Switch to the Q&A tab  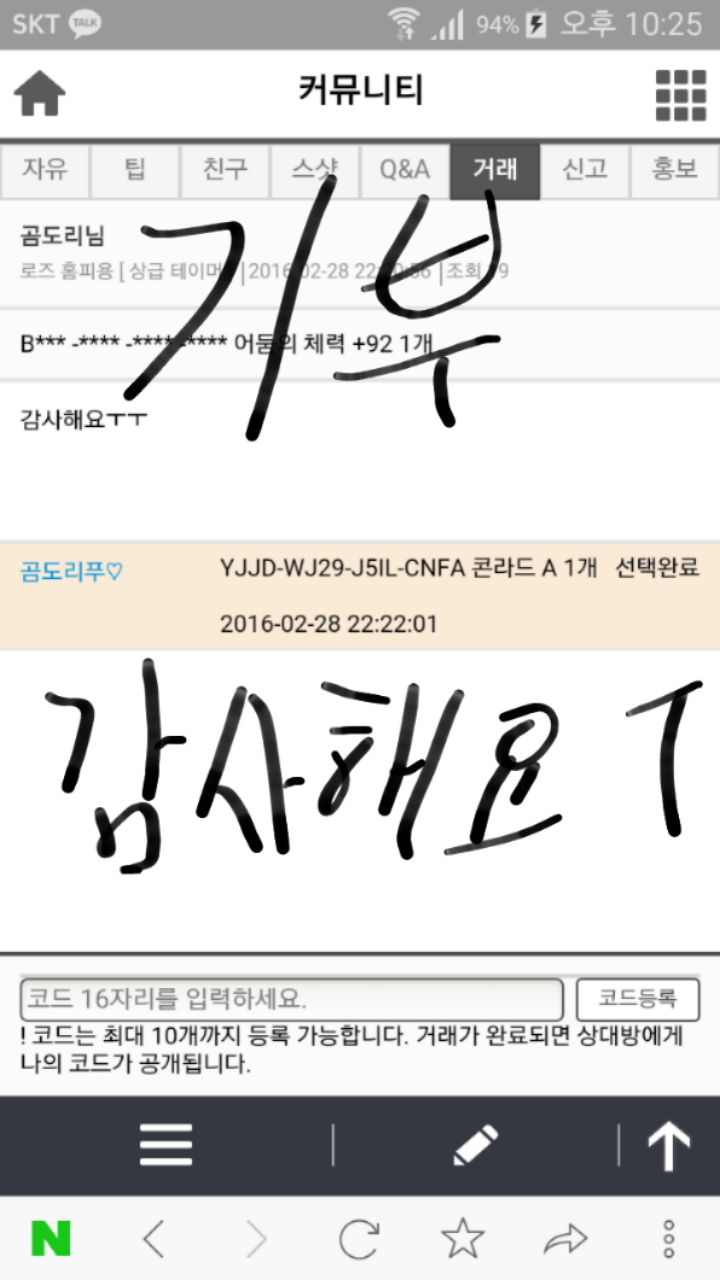[x=405, y=170]
